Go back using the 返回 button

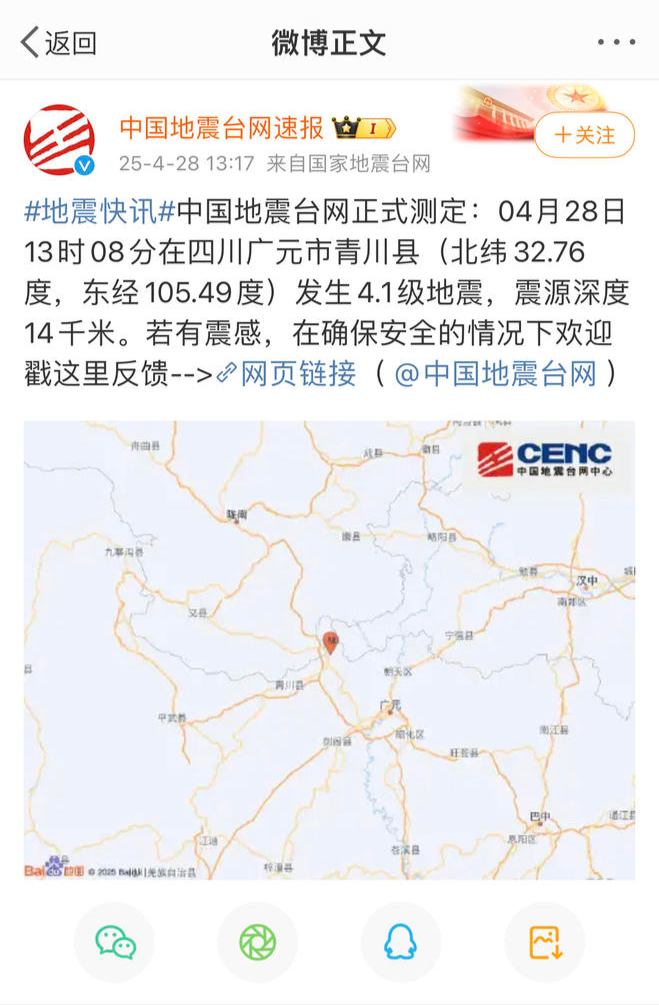[59, 42]
